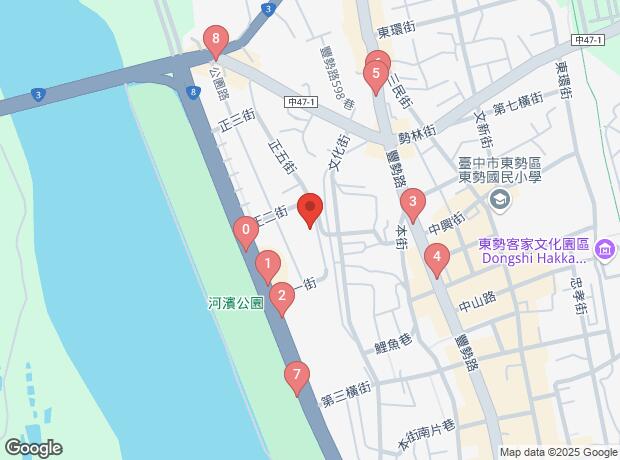The image size is (620, 460).
Task: Open the Dongshi Hakka cultural park place icon
Action: [604, 249]
